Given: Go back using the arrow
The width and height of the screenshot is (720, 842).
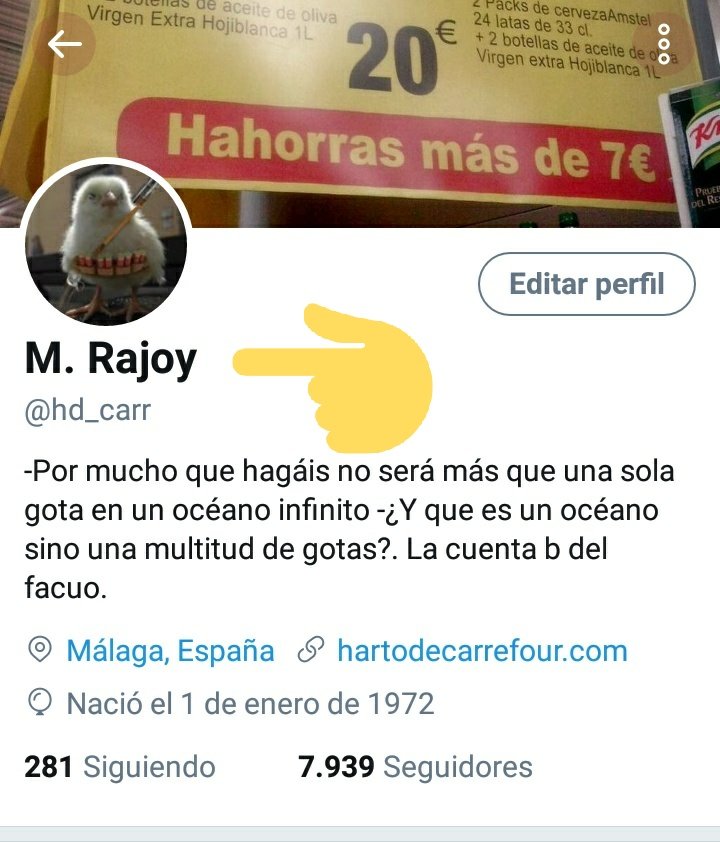Looking at the screenshot, I should coord(65,44).
